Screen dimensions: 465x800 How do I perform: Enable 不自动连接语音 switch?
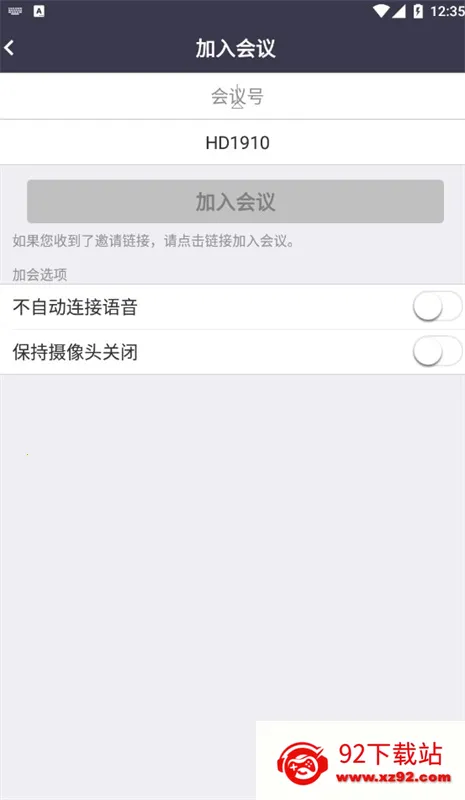pyautogui.click(x=437, y=307)
